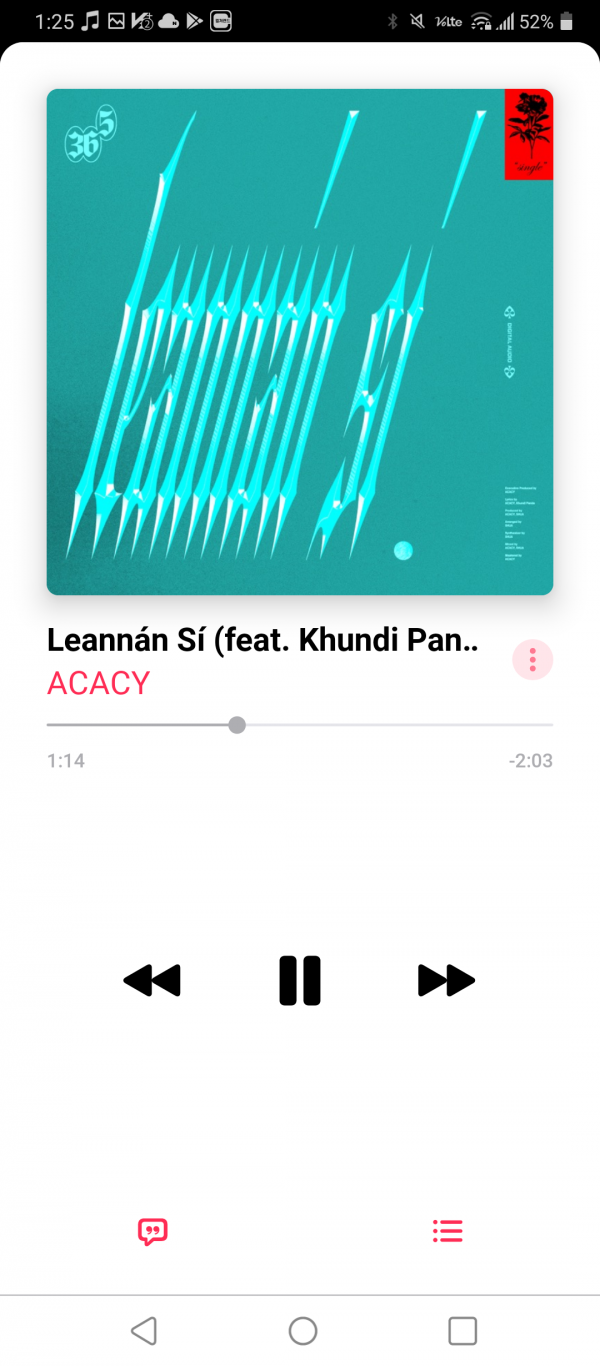Skip to the next track

point(446,980)
